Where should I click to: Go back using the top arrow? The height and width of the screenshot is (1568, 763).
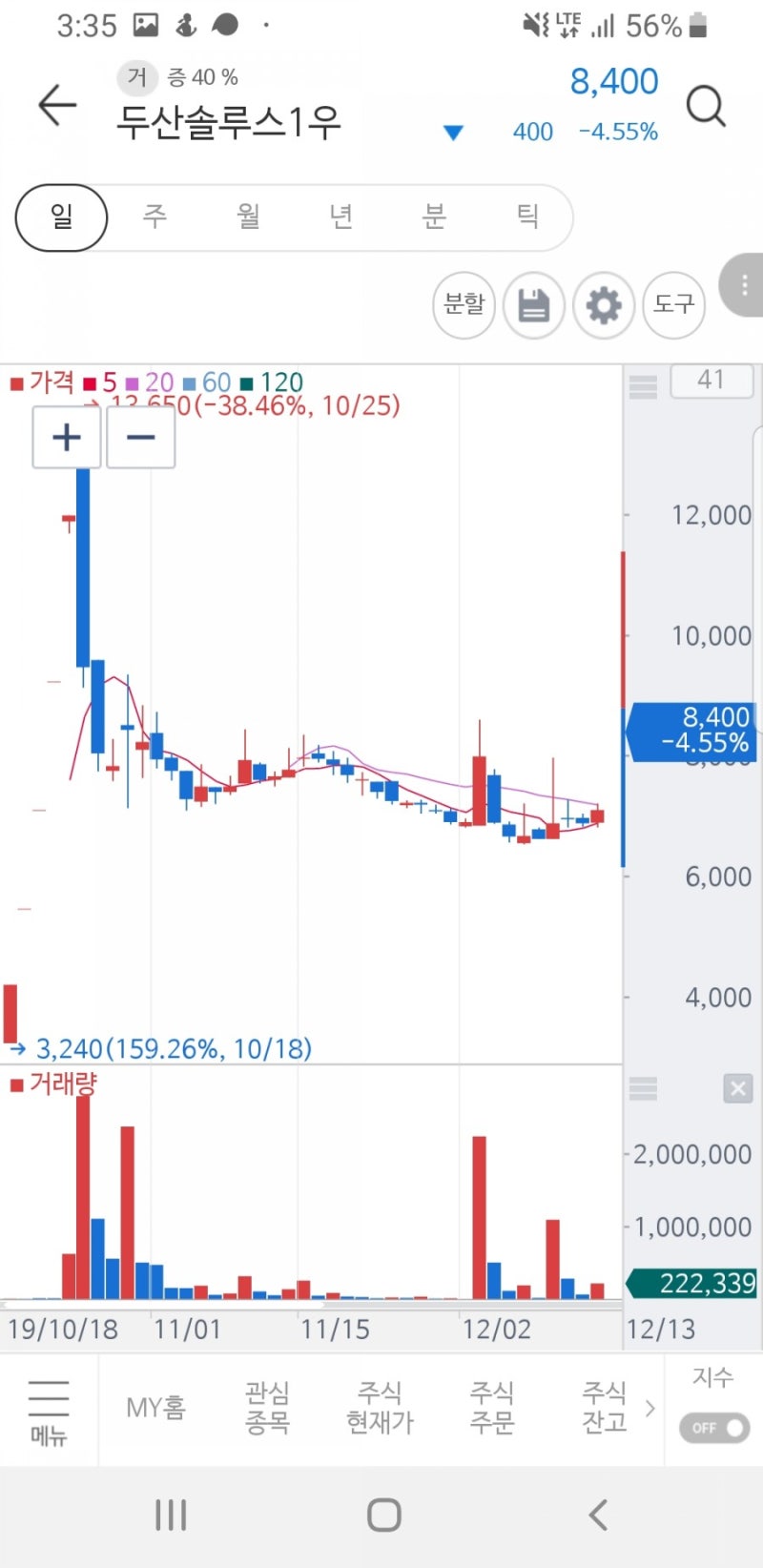57,104
